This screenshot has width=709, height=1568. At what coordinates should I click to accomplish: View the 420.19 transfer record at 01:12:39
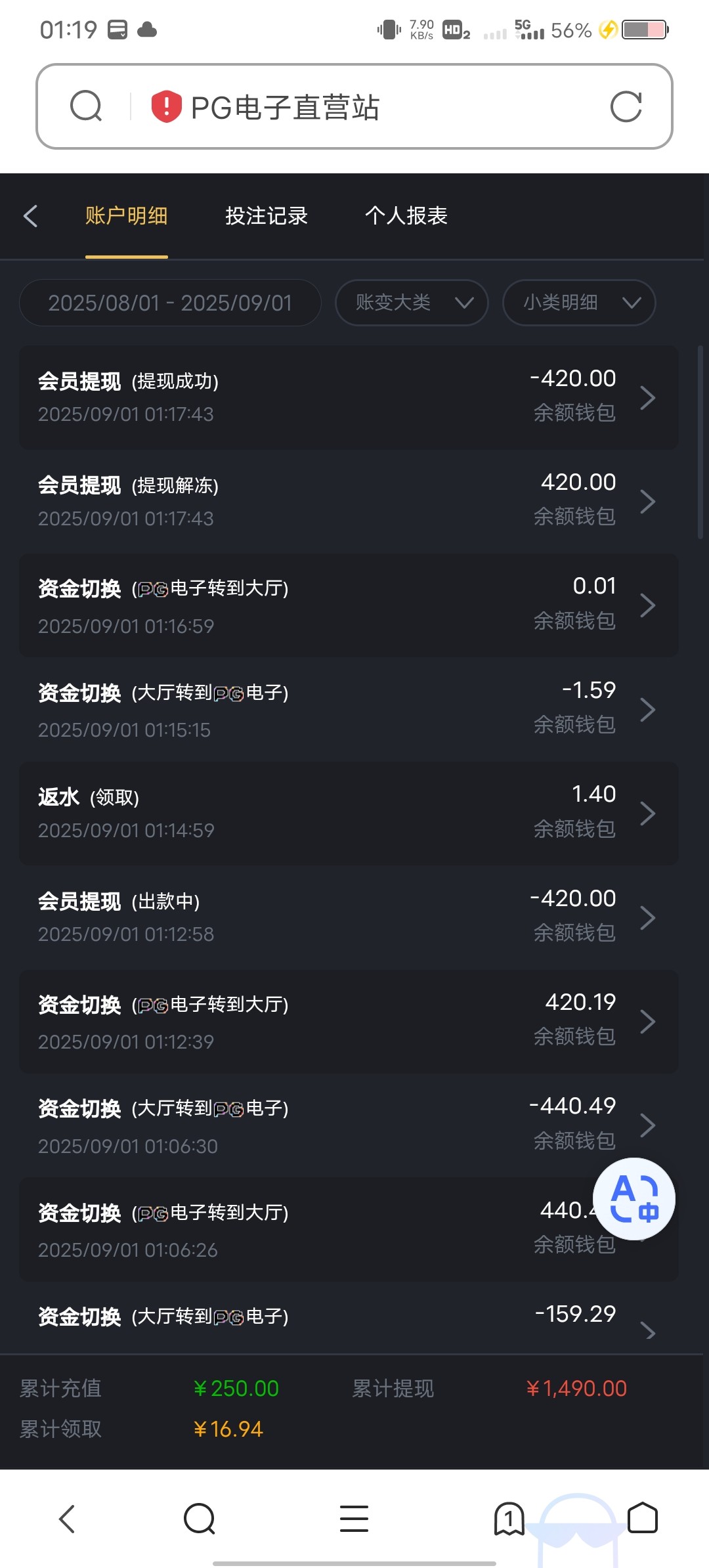coord(348,1021)
